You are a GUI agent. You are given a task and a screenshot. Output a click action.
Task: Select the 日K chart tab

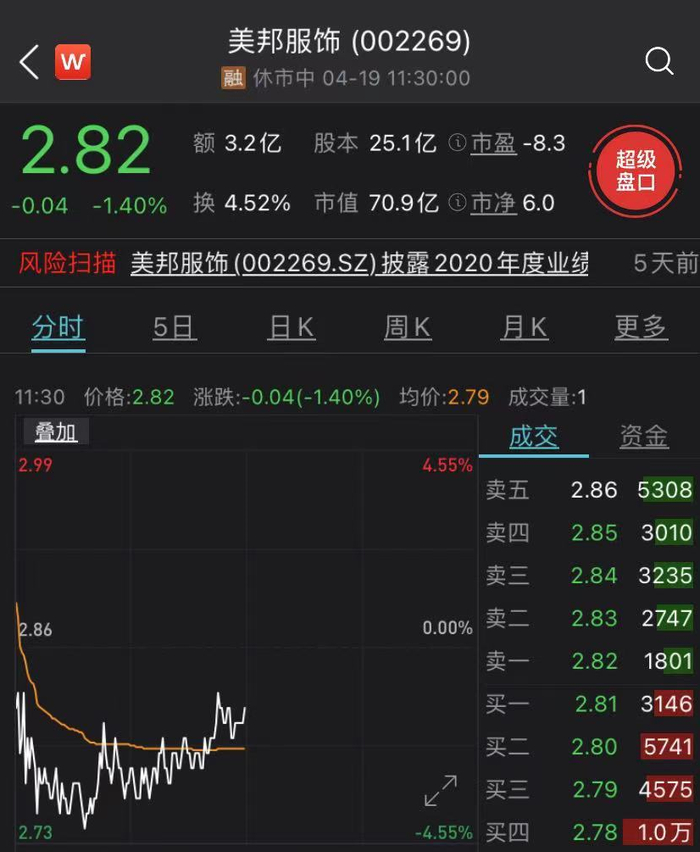(x=291, y=327)
